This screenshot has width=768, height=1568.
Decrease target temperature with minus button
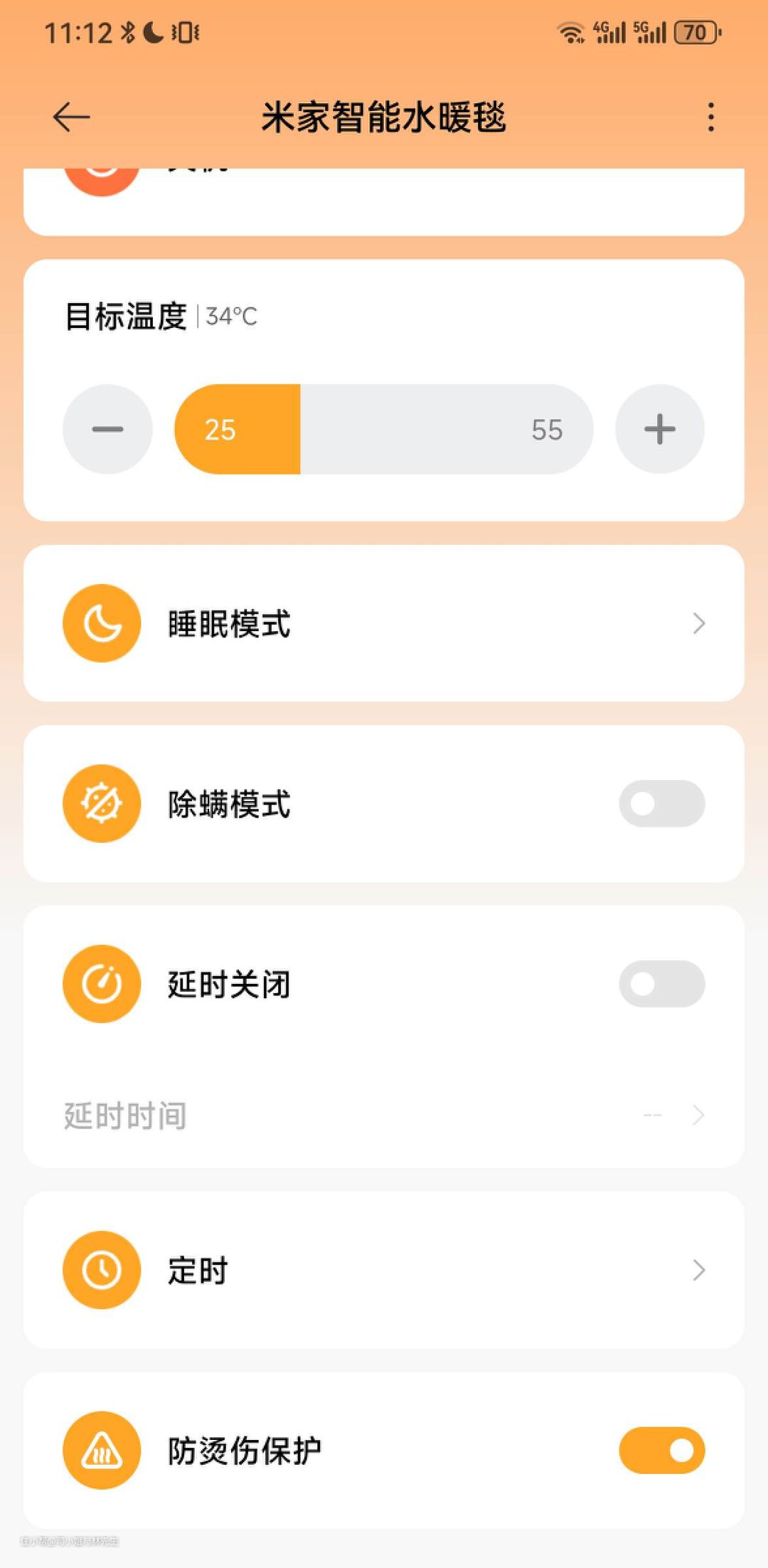[107, 429]
